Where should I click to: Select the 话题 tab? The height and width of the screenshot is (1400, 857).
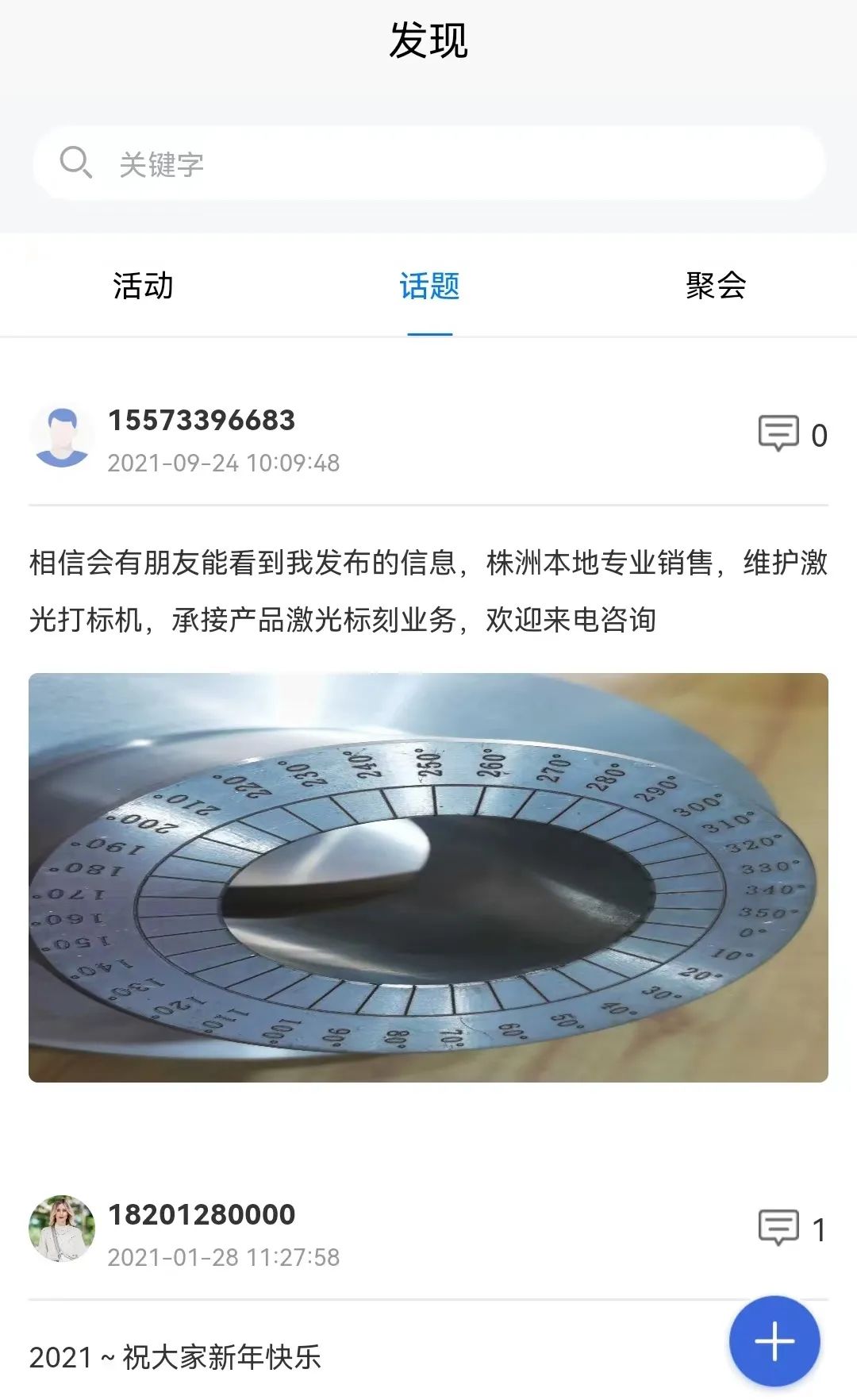pyautogui.click(x=429, y=286)
